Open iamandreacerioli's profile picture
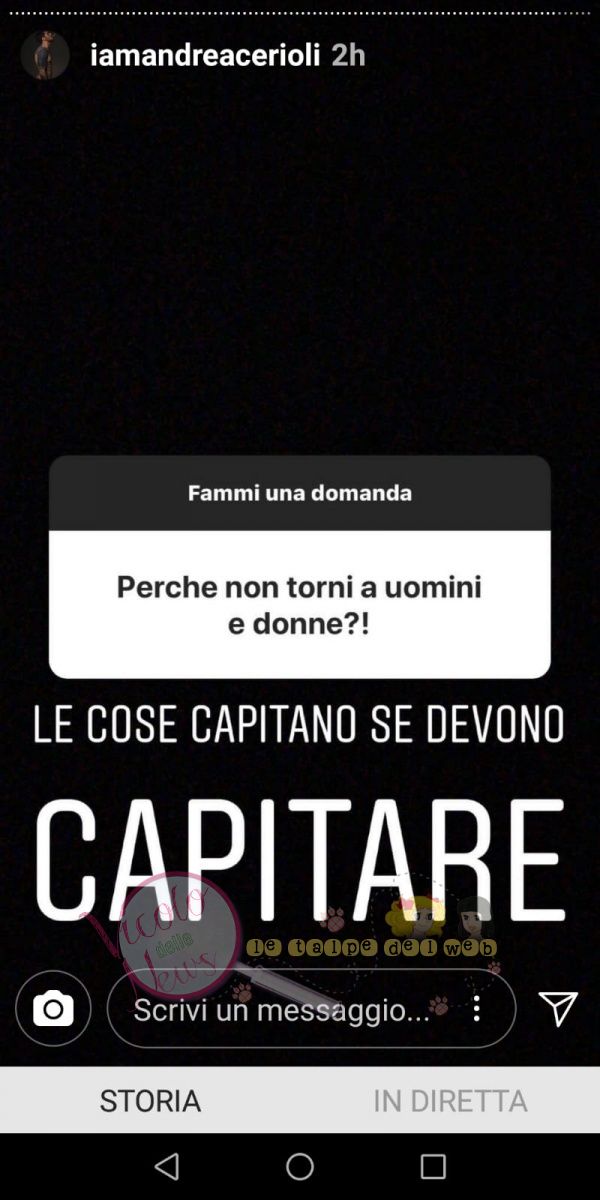Viewport: 600px width, 1200px height. click(45, 54)
